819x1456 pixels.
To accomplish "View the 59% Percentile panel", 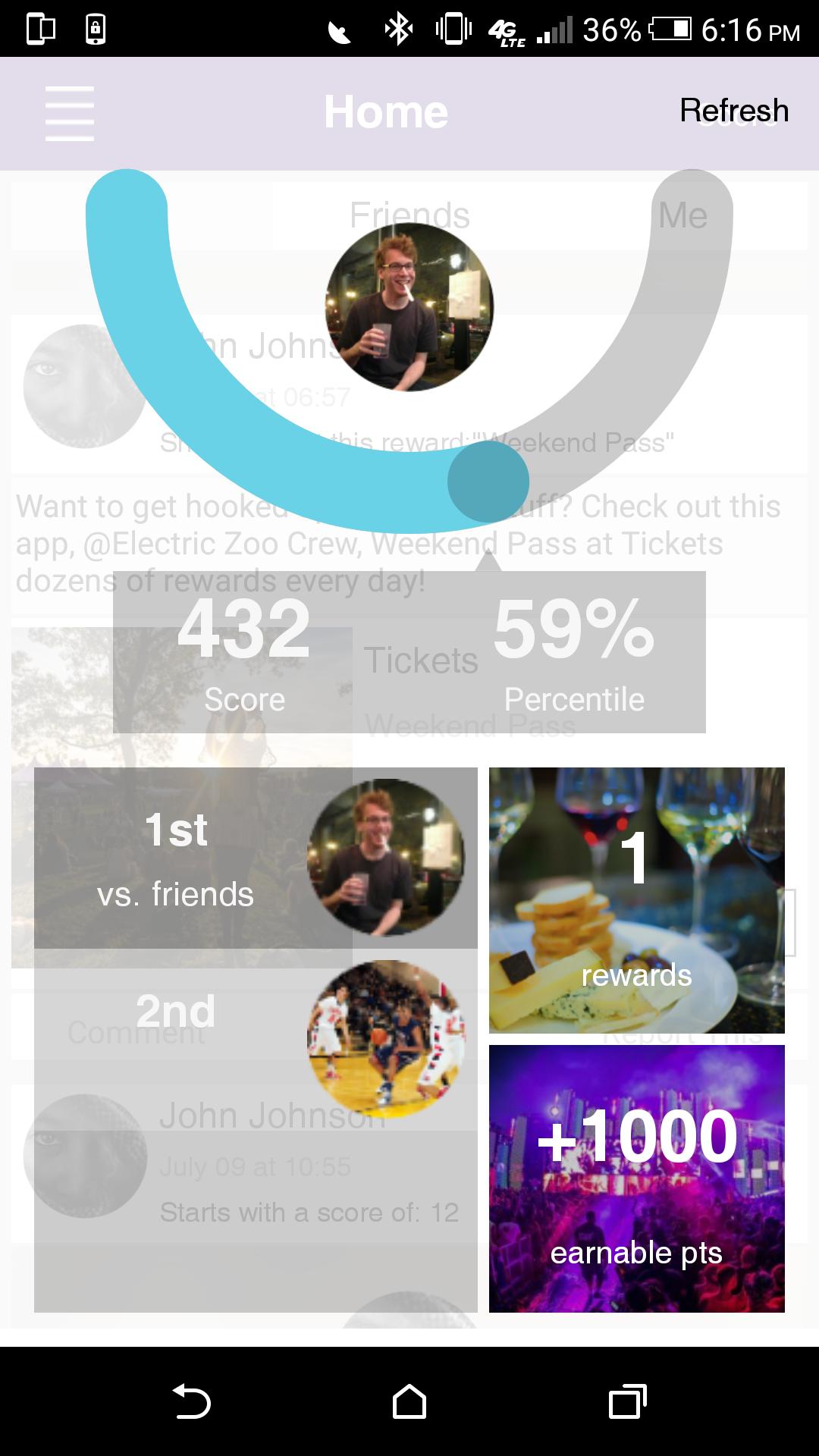I will click(x=573, y=652).
